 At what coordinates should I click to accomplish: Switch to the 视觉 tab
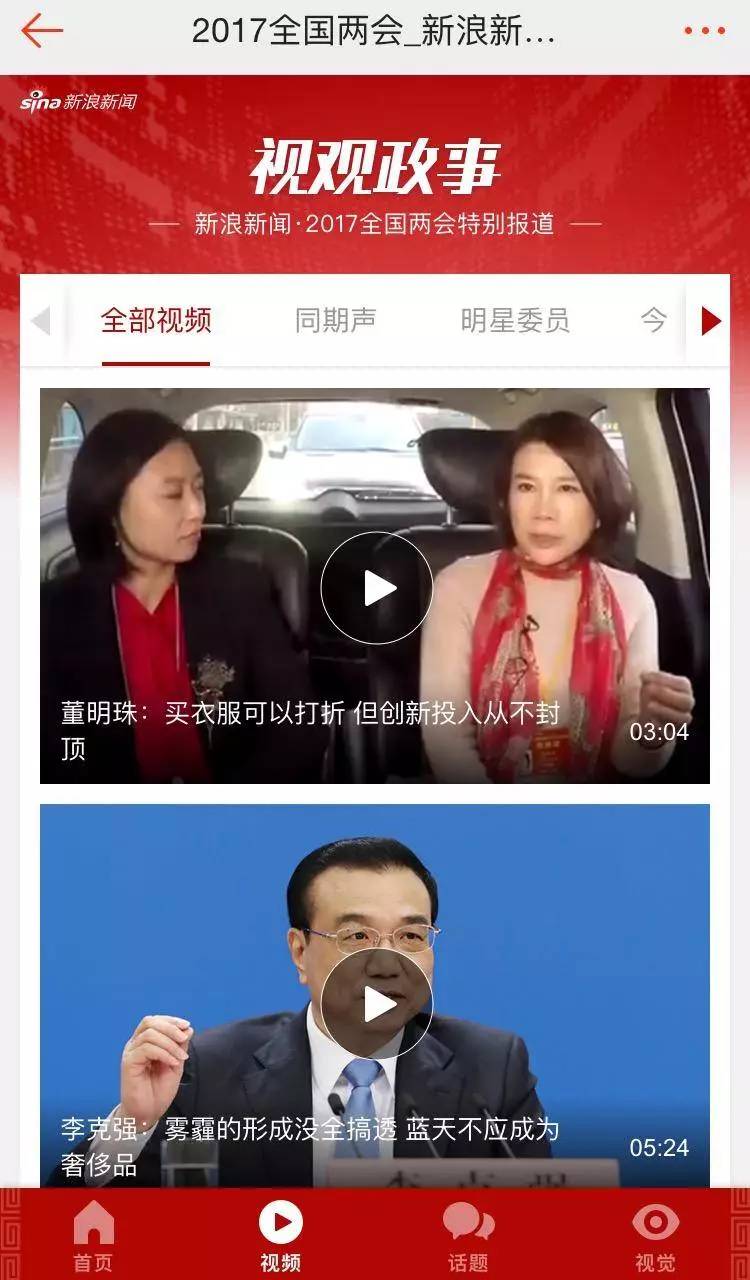pos(655,1235)
